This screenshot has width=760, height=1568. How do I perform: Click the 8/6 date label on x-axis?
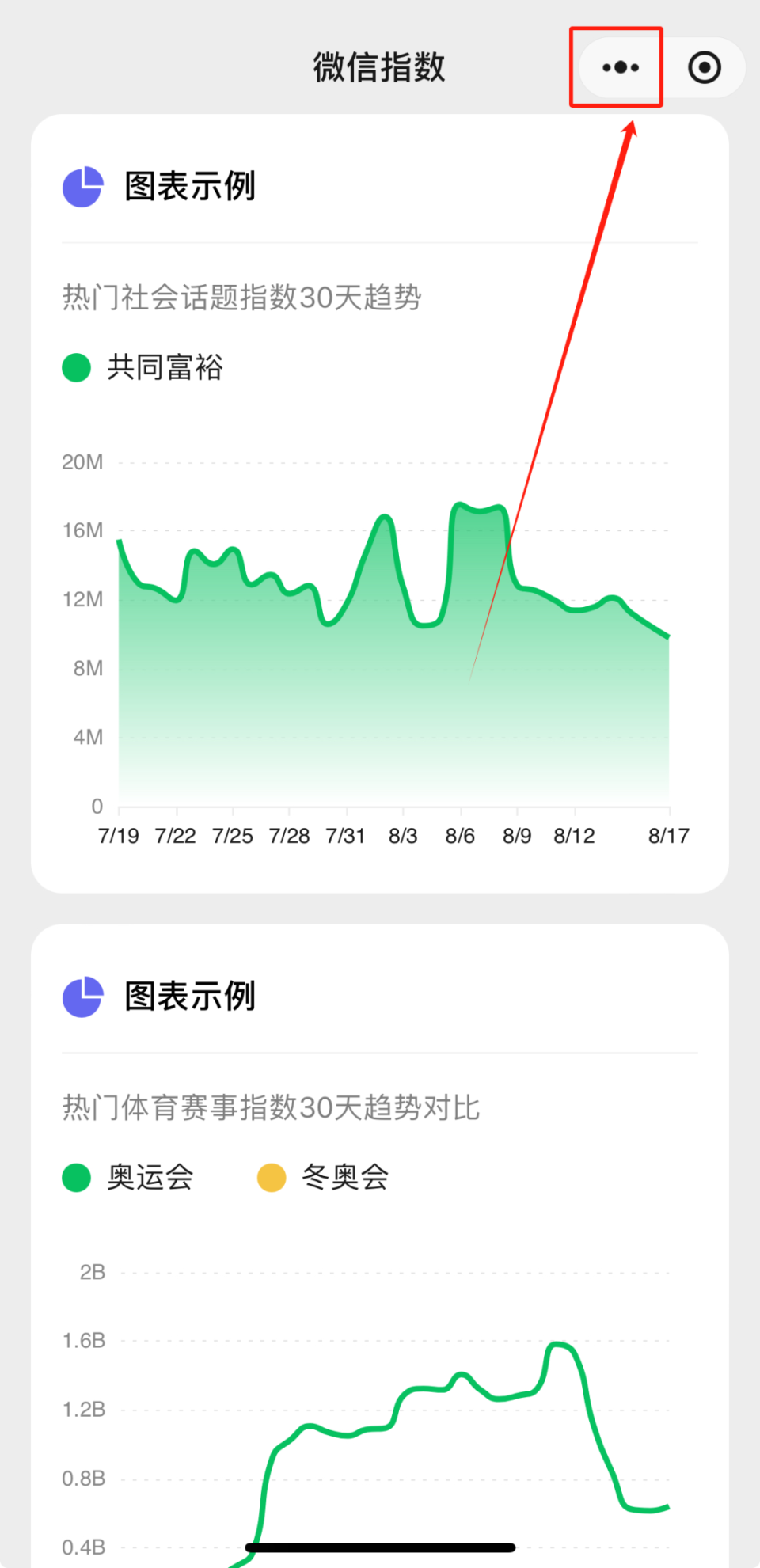[x=461, y=835]
